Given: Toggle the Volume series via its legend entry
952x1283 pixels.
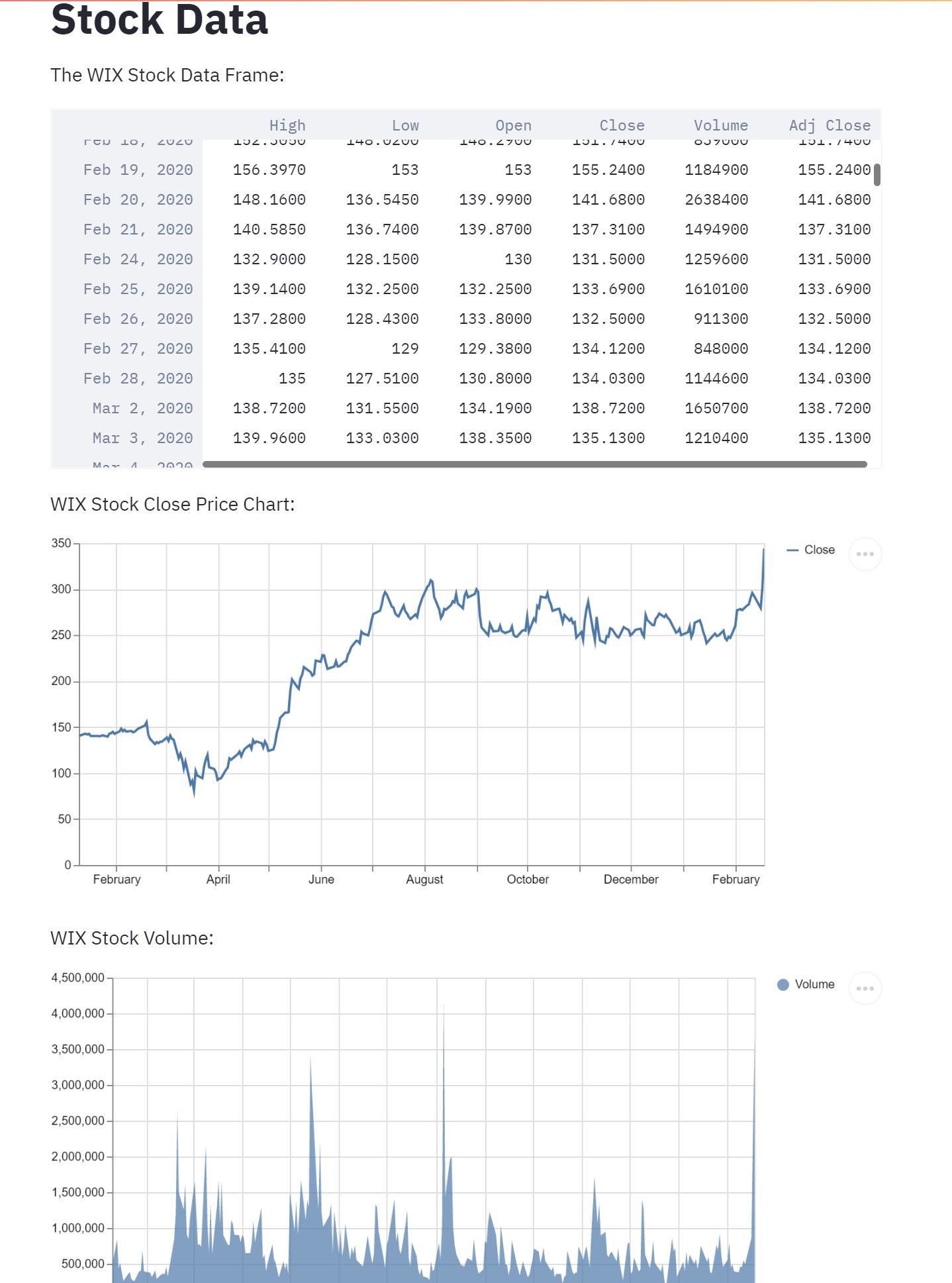Looking at the screenshot, I should click(x=814, y=984).
